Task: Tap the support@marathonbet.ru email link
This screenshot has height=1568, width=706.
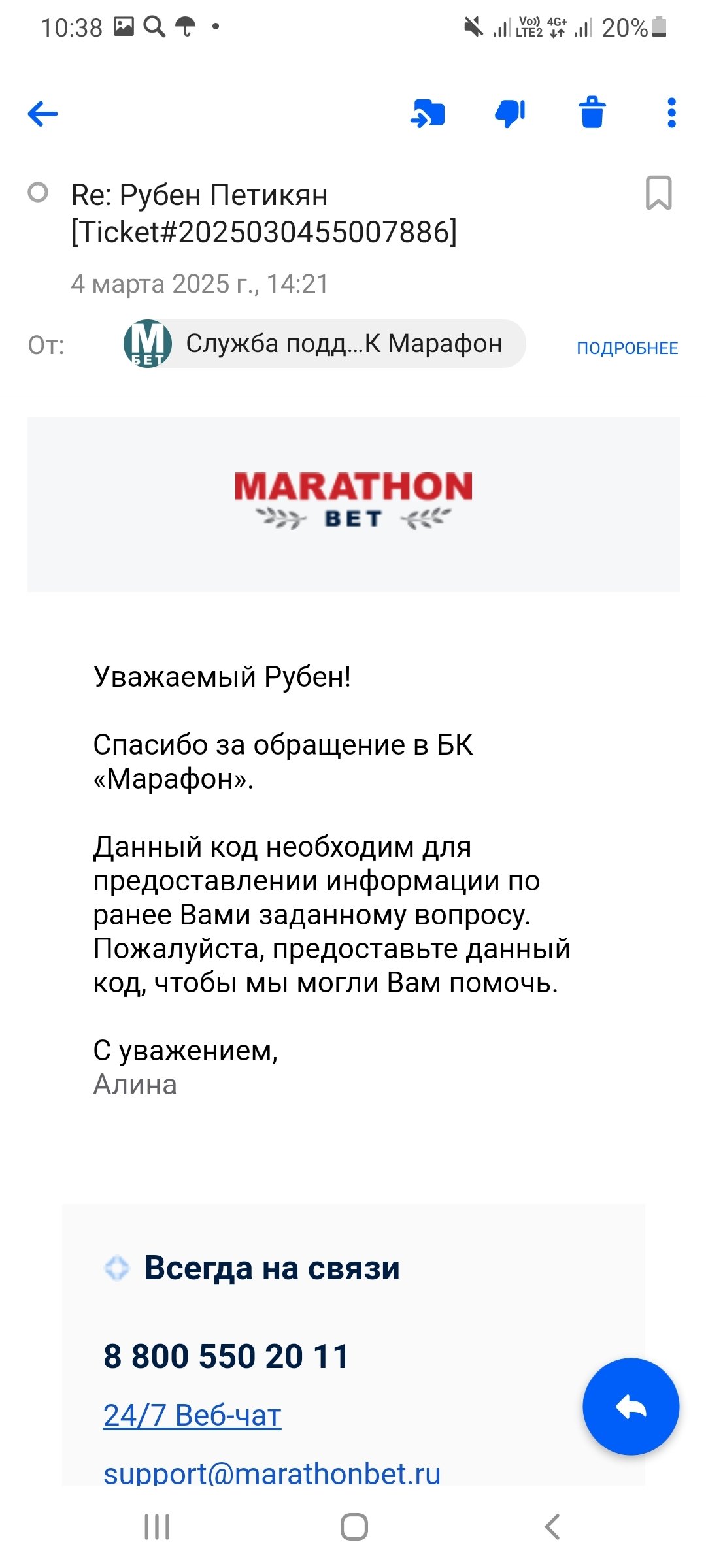Action: tap(272, 1473)
